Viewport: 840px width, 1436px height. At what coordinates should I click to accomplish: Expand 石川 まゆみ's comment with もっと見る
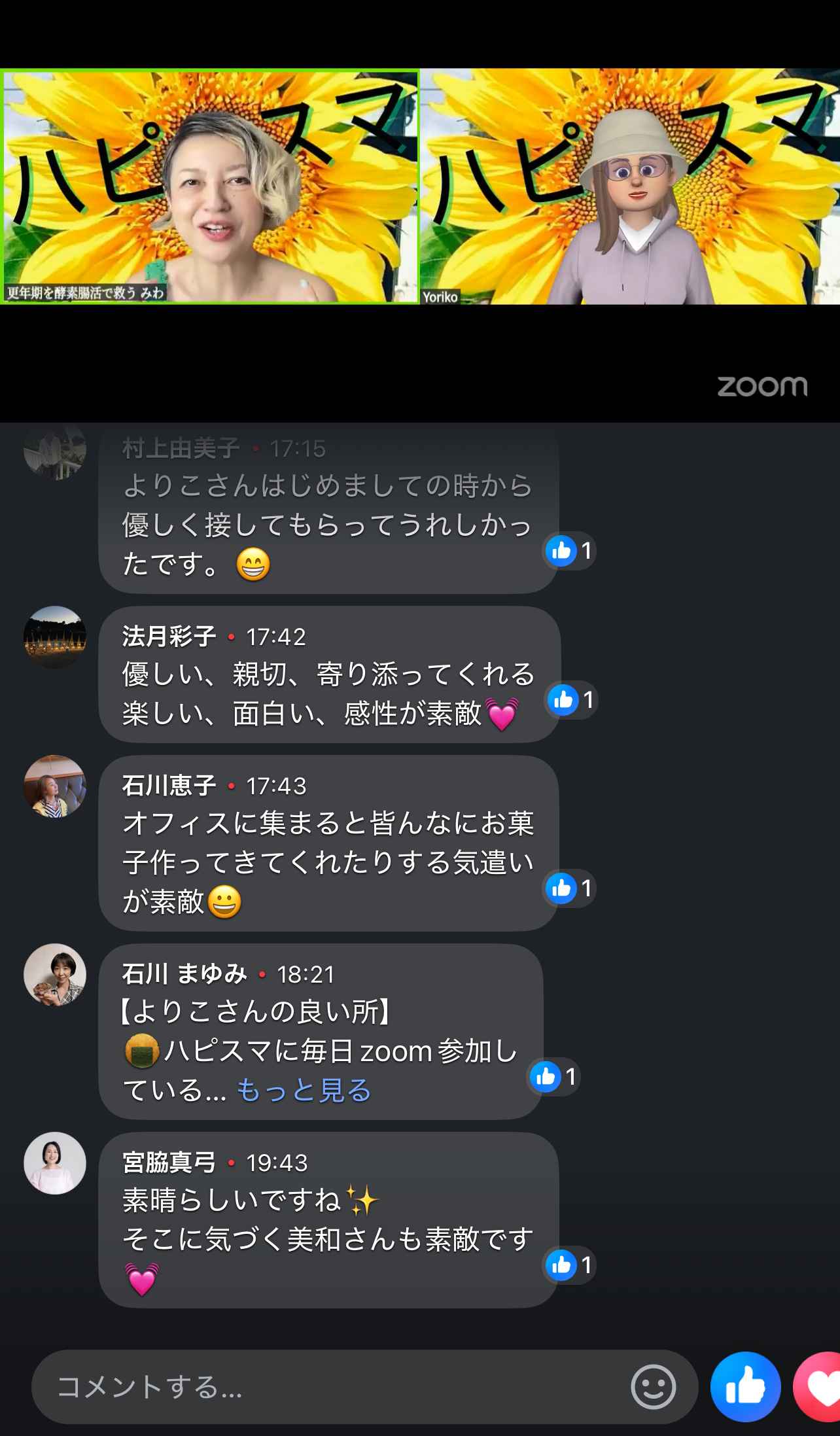(304, 1091)
